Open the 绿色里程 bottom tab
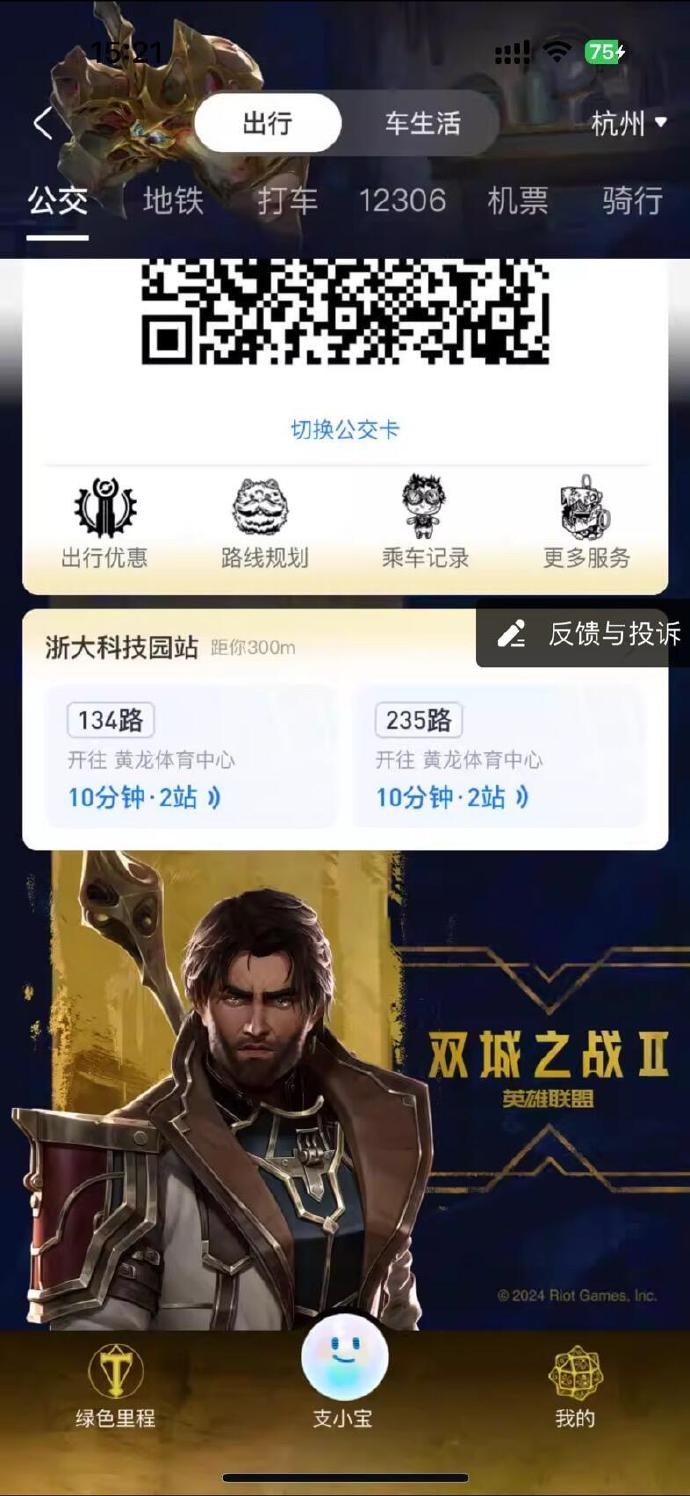This screenshot has height=1496, width=690. click(115, 1386)
